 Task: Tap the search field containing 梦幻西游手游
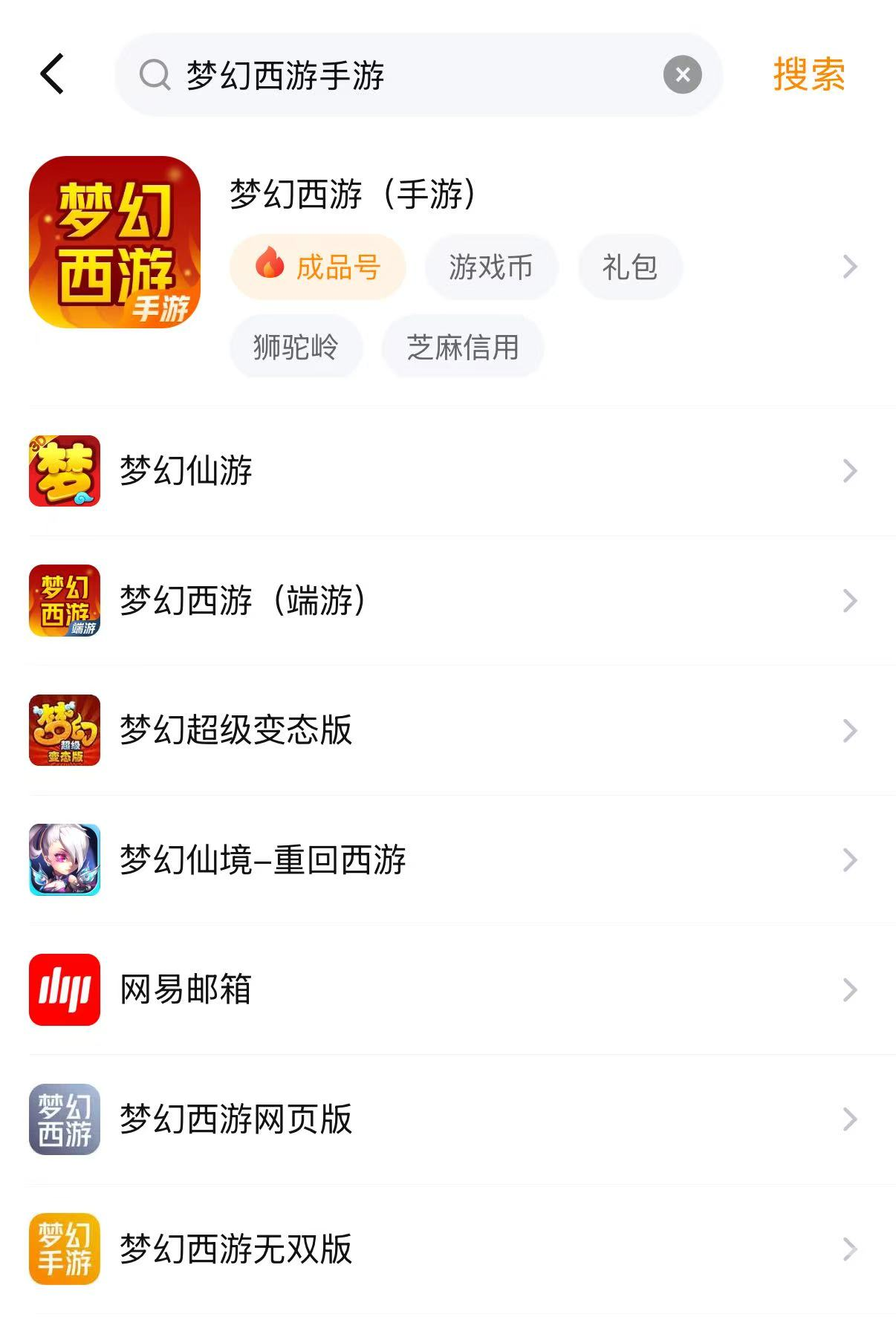401,75
